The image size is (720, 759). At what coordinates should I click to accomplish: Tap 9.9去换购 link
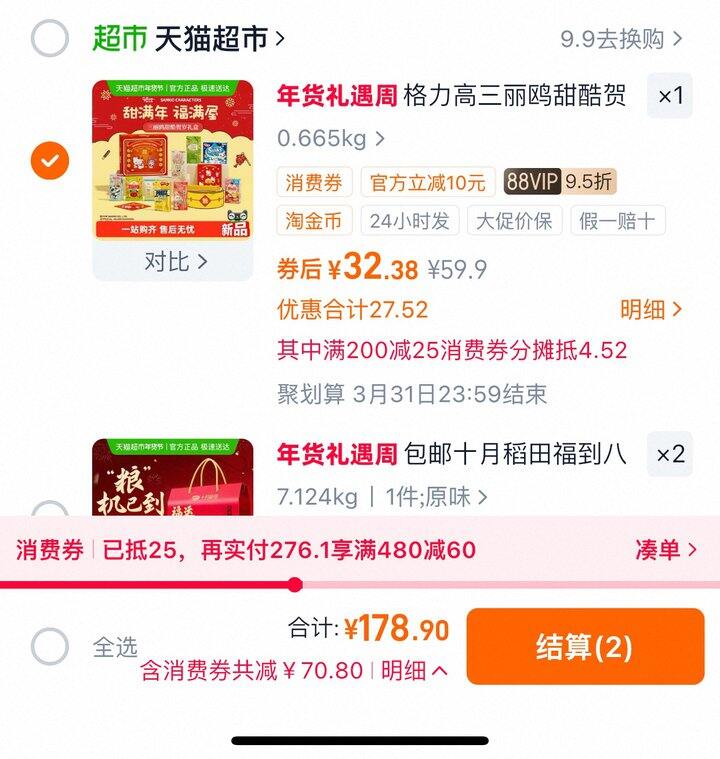(x=621, y=39)
